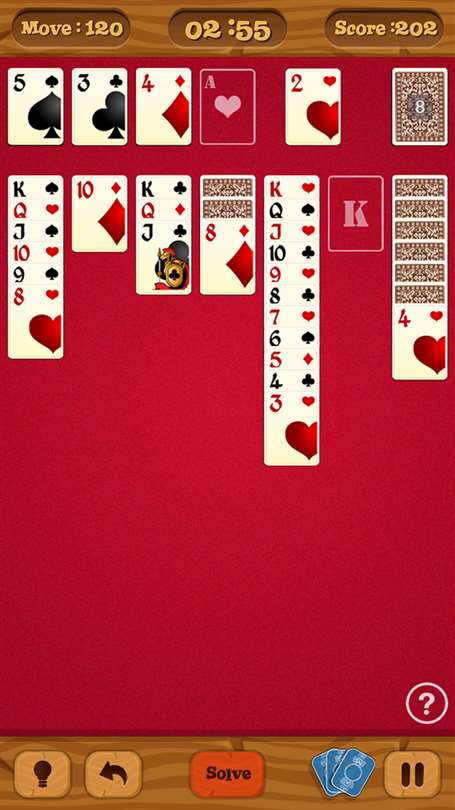
Task: Tap the 8 of hearts card
Action: coord(36,321)
